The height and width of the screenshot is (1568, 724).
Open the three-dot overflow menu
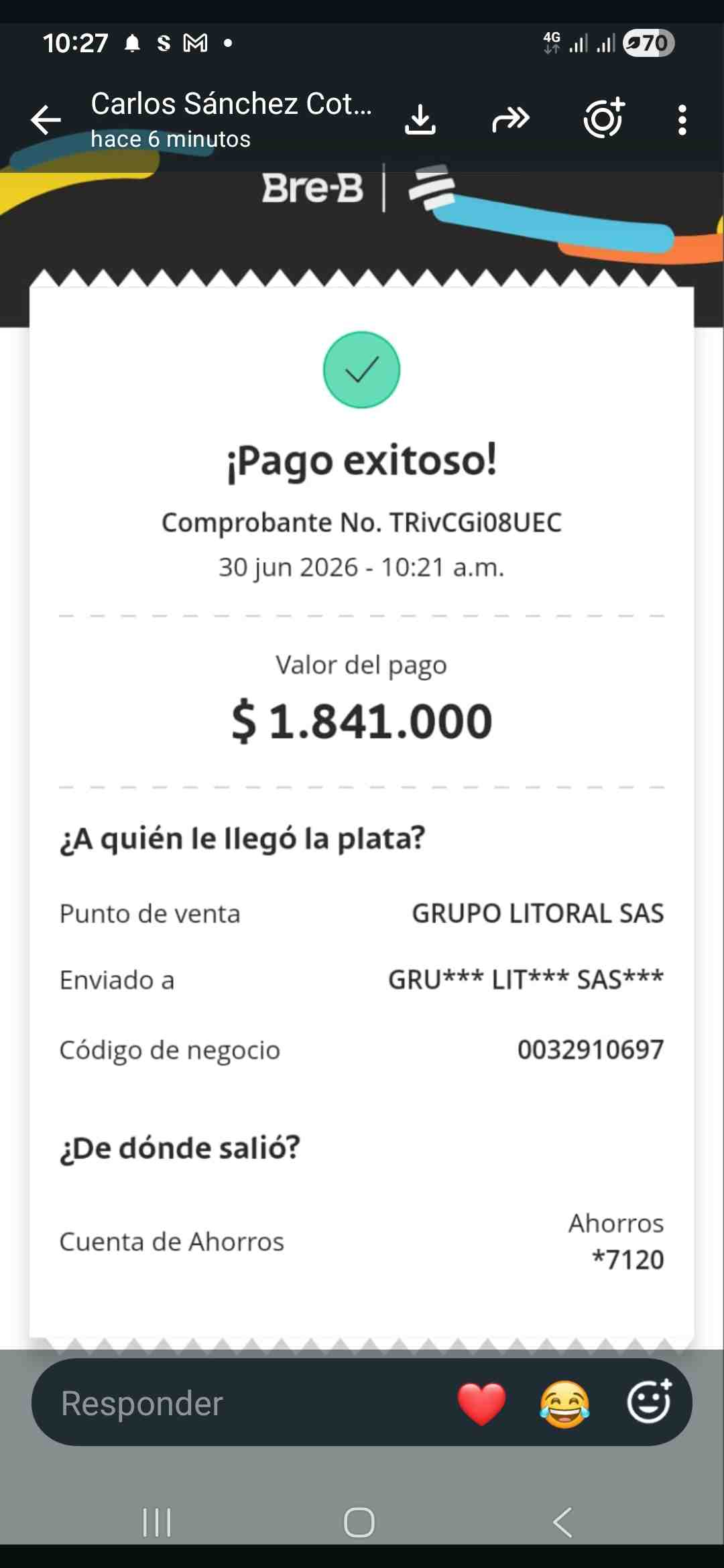click(x=682, y=120)
